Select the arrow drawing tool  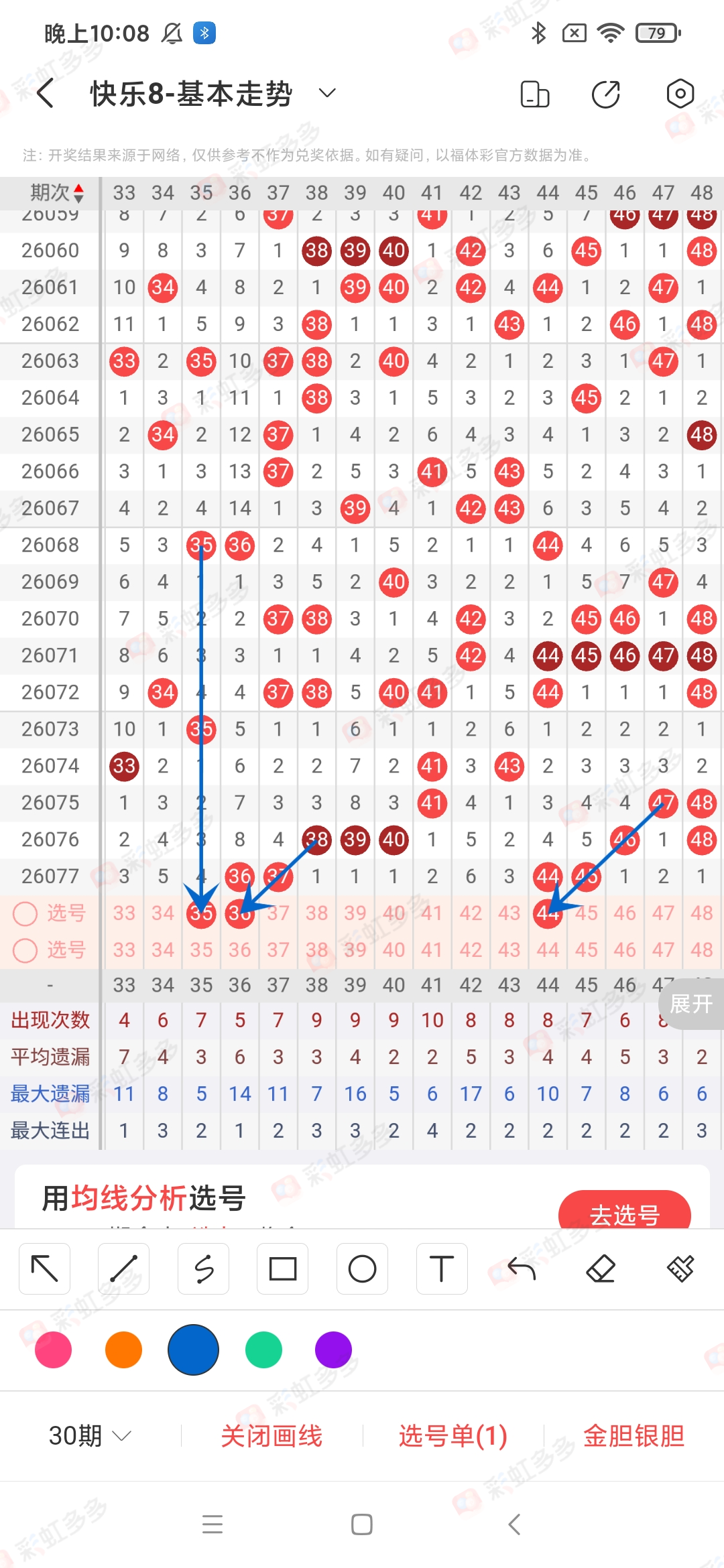[44, 1268]
